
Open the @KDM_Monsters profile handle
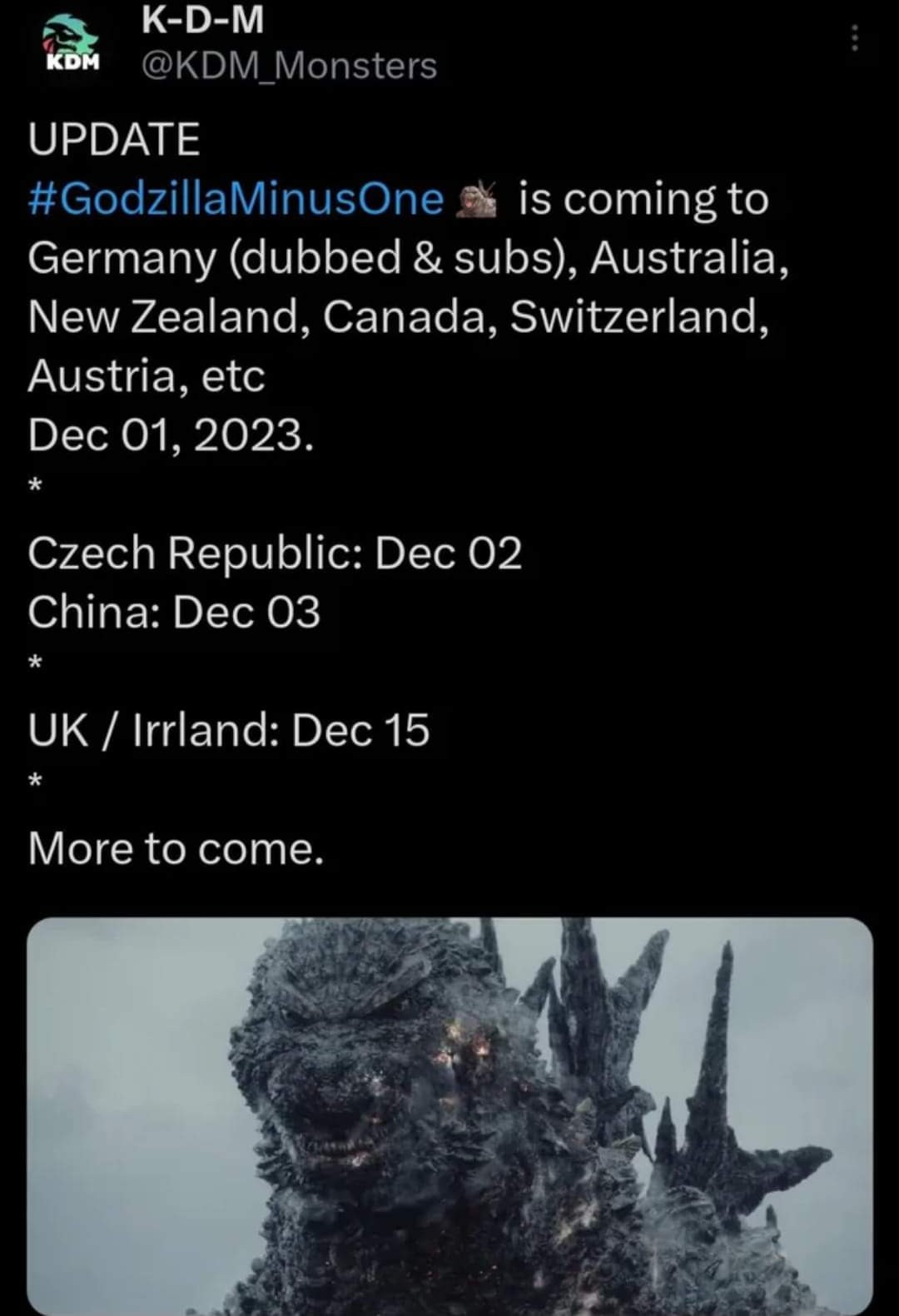click(x=289, y=66)
